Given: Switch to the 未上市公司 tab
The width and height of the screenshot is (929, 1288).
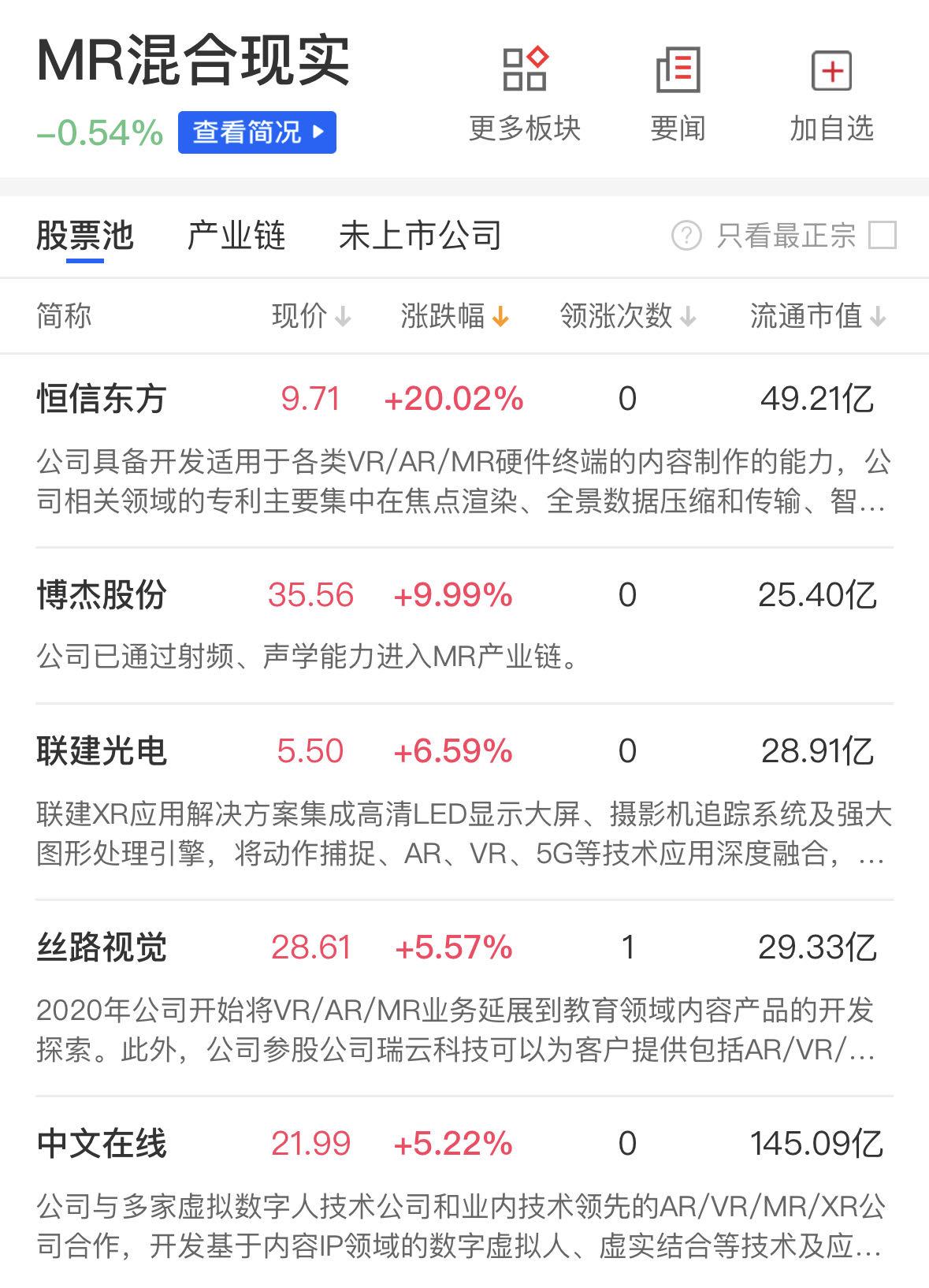Looking at the screenshot, I should tap(420, 236).
